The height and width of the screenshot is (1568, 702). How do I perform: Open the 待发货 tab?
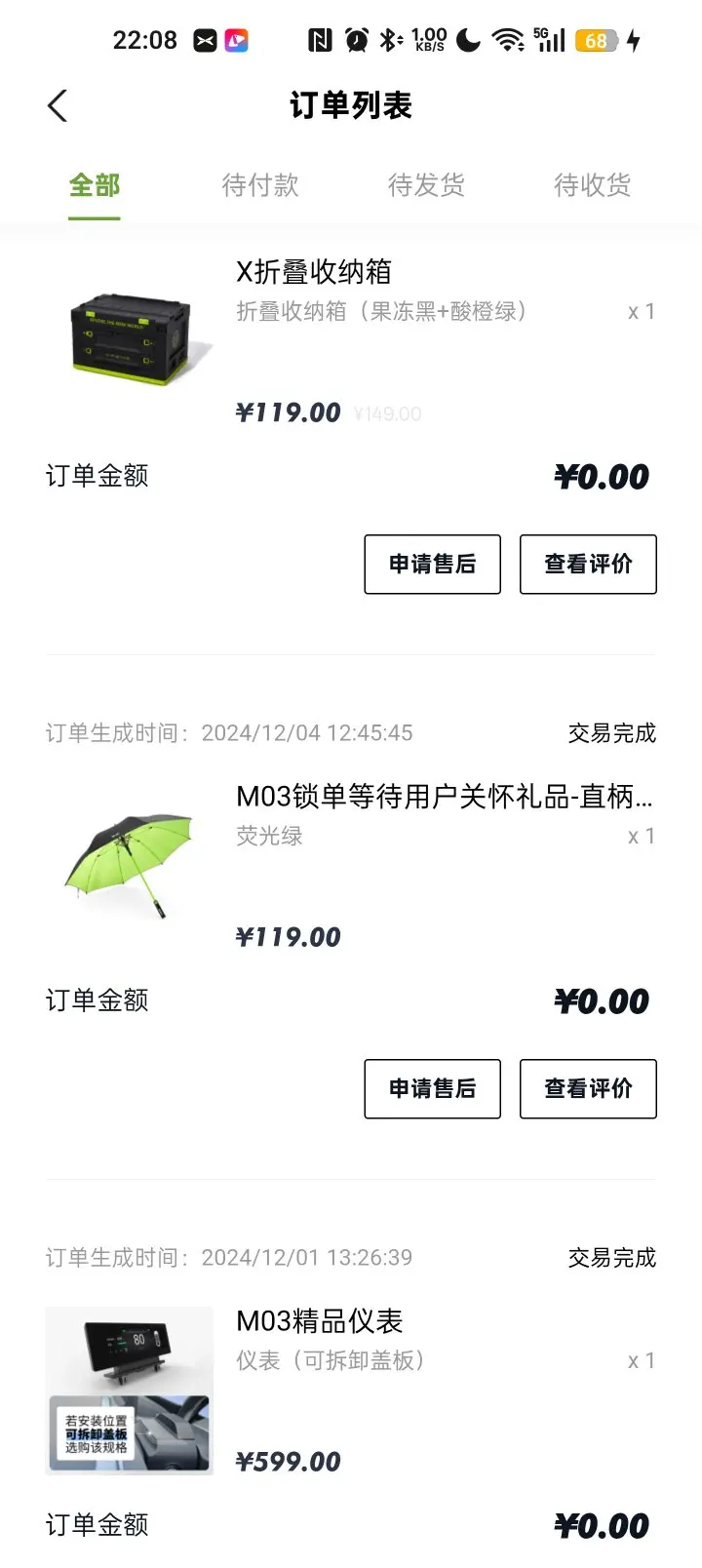(x=426, y=184)
